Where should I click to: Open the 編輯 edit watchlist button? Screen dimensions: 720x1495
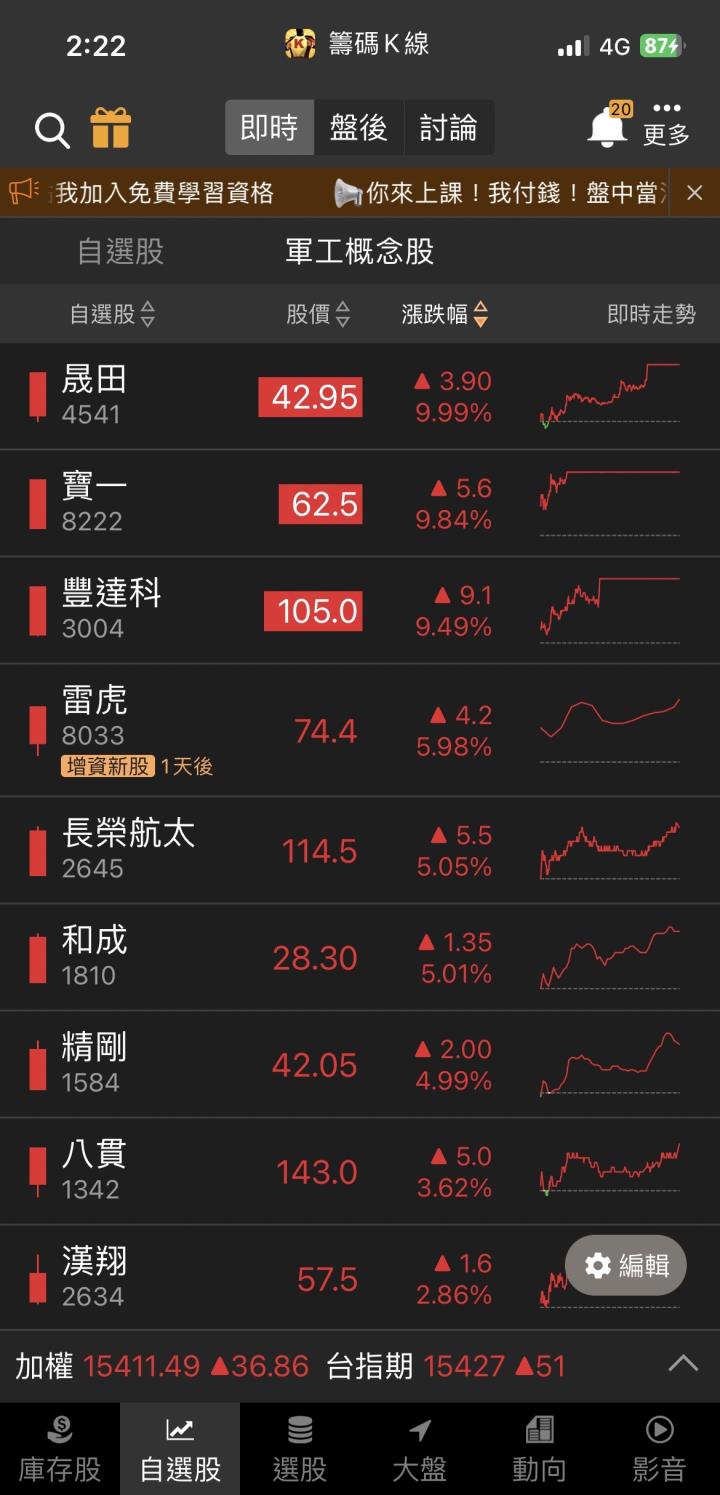click(x=624, y=1264)
